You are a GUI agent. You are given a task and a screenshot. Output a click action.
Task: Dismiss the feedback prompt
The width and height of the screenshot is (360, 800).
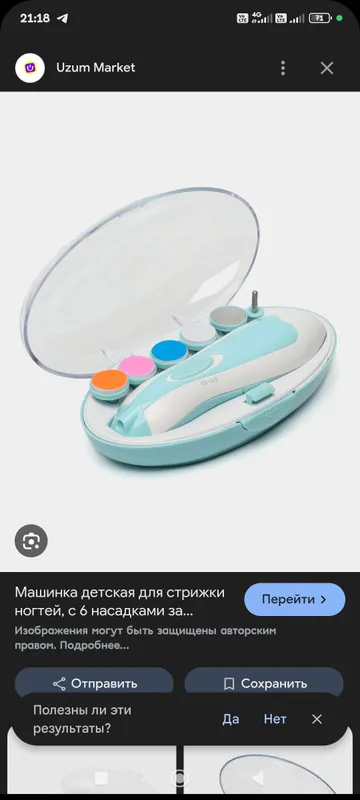[x=317, y=719]
